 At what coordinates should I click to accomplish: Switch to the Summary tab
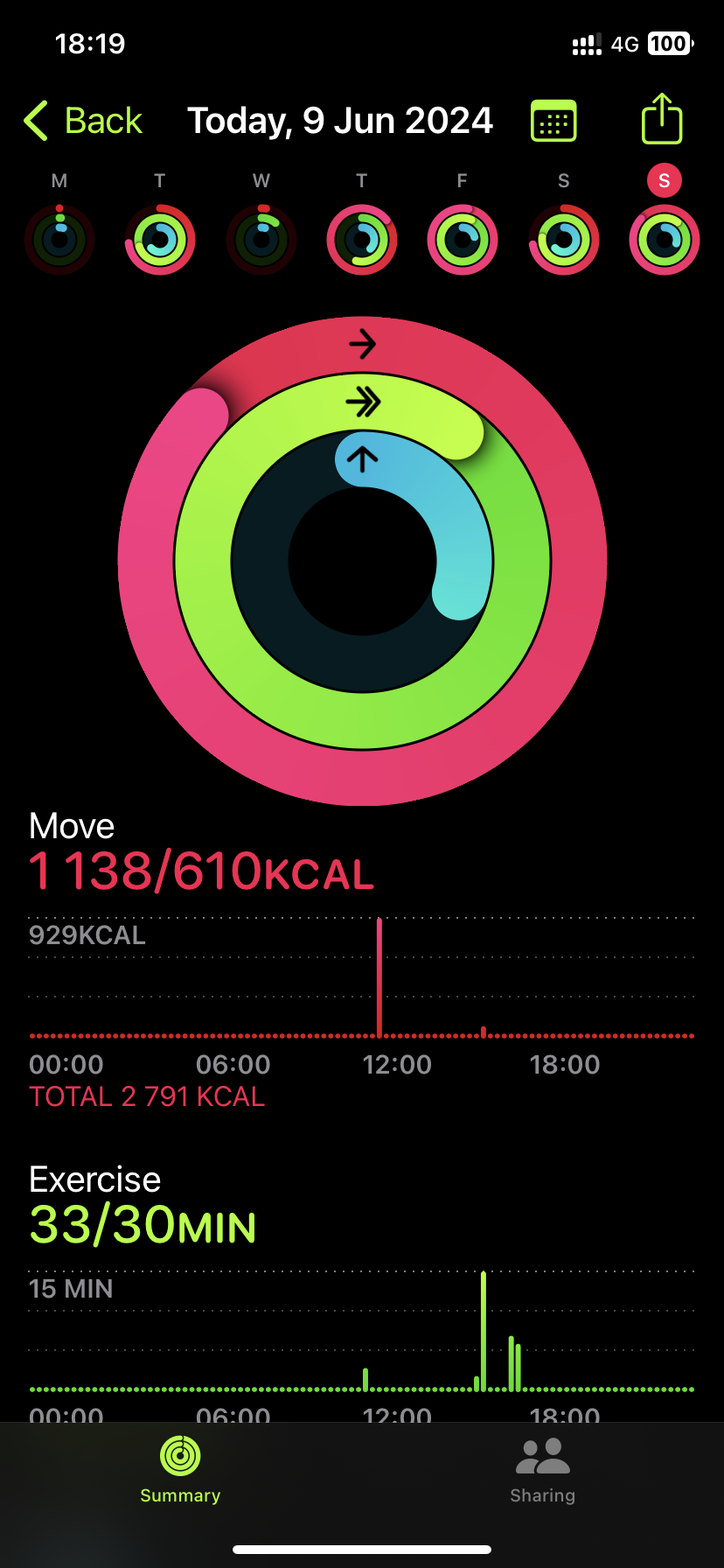tap(180, 1470)
